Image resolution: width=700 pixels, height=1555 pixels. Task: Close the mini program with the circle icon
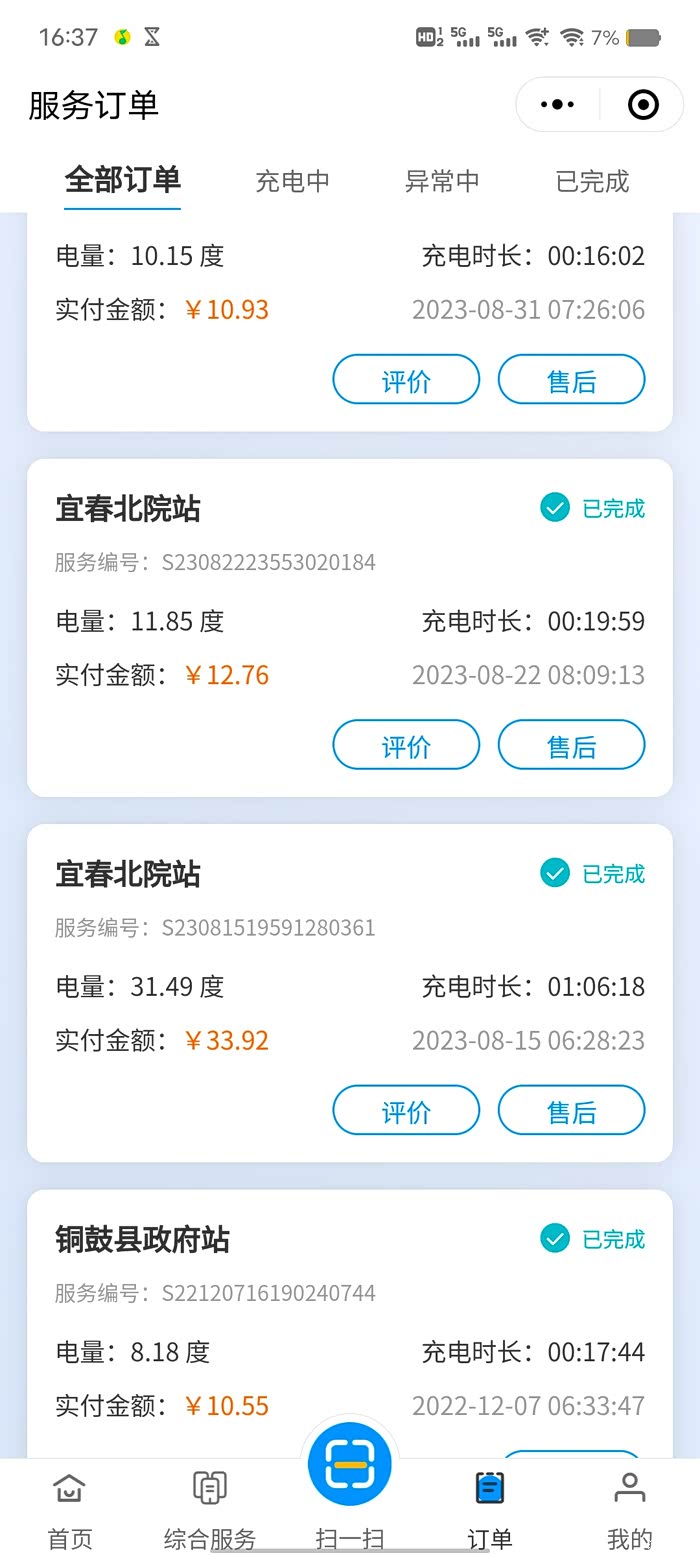point(642,104)
